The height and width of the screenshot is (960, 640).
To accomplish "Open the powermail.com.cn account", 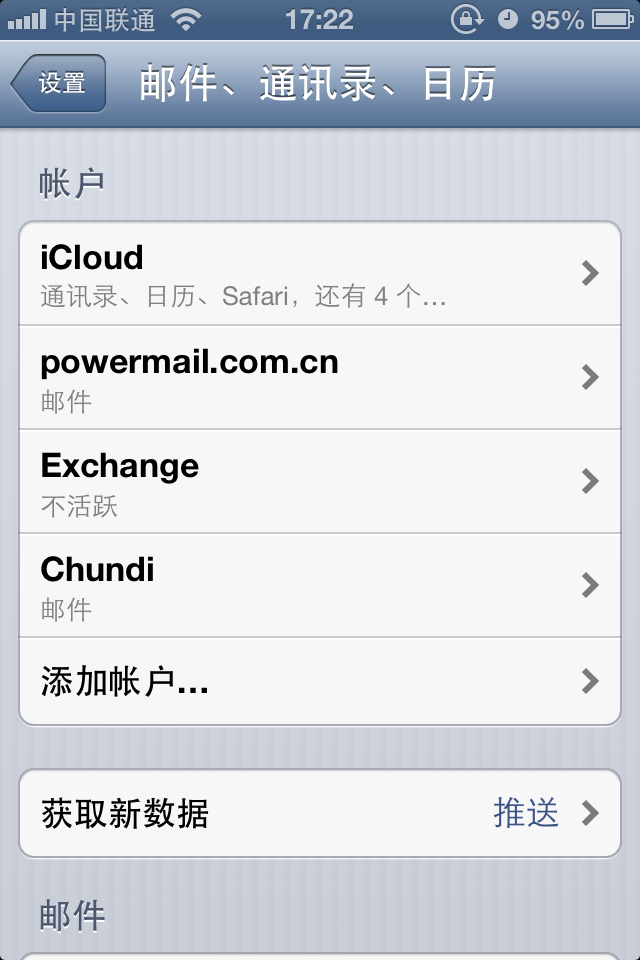I will click(x=320, y=377).
